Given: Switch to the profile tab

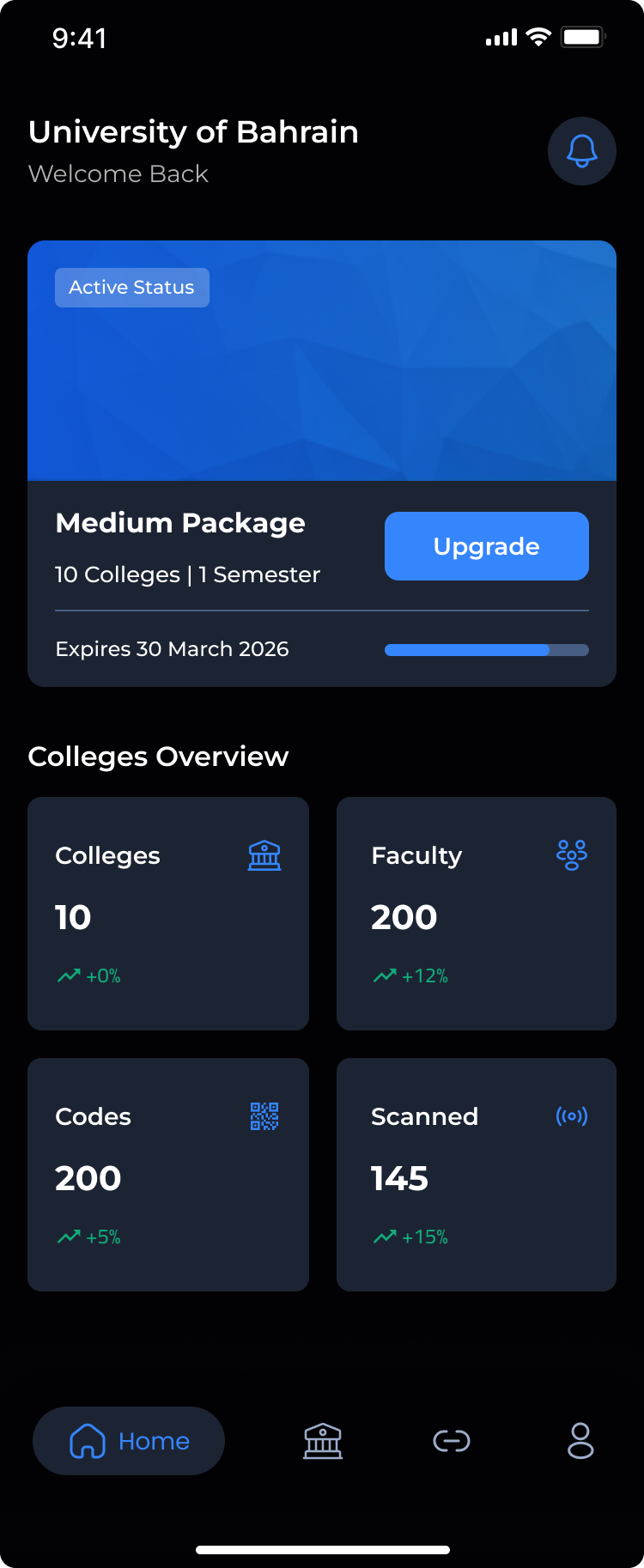Looking at the screenshot, I should pos(580,1441).
